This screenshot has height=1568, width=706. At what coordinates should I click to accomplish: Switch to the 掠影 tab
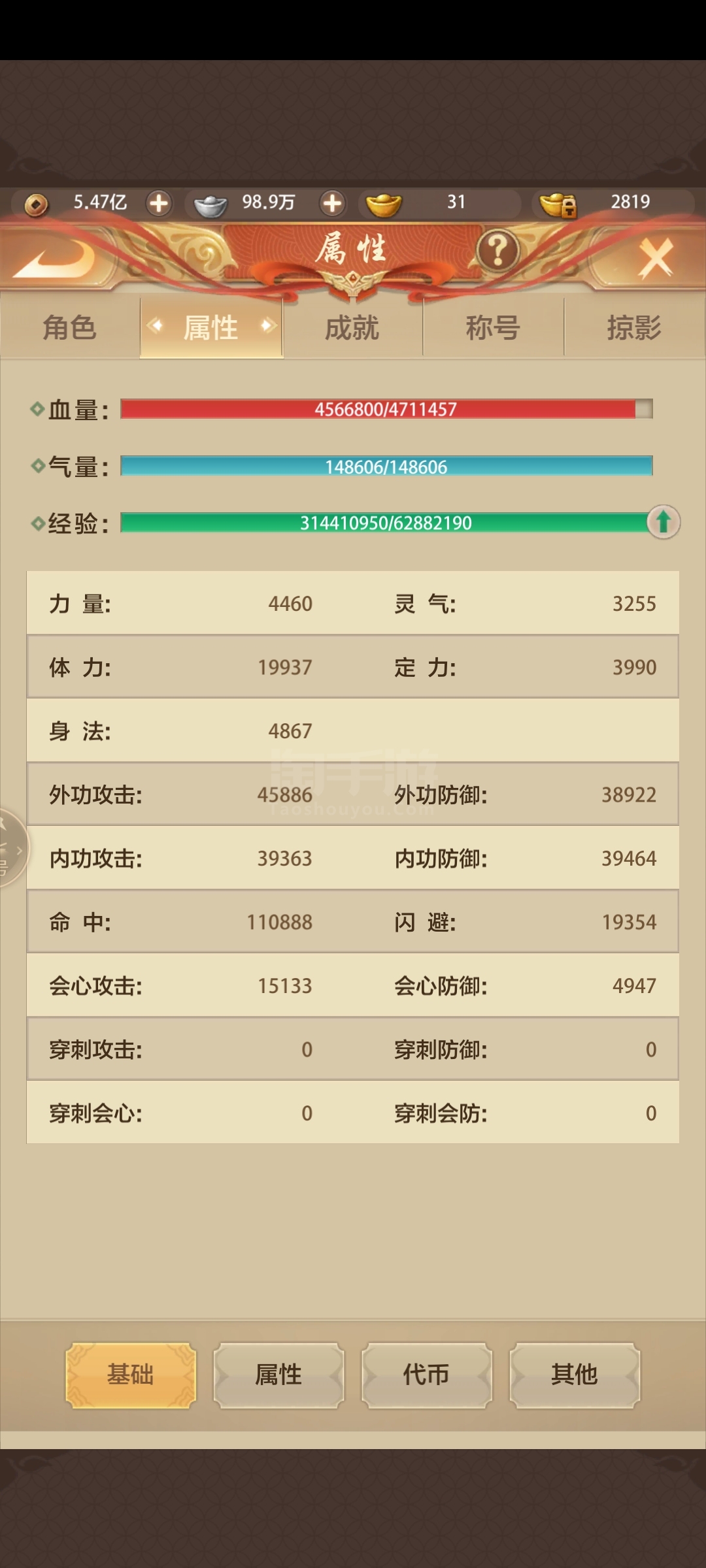tap(635, 327)
